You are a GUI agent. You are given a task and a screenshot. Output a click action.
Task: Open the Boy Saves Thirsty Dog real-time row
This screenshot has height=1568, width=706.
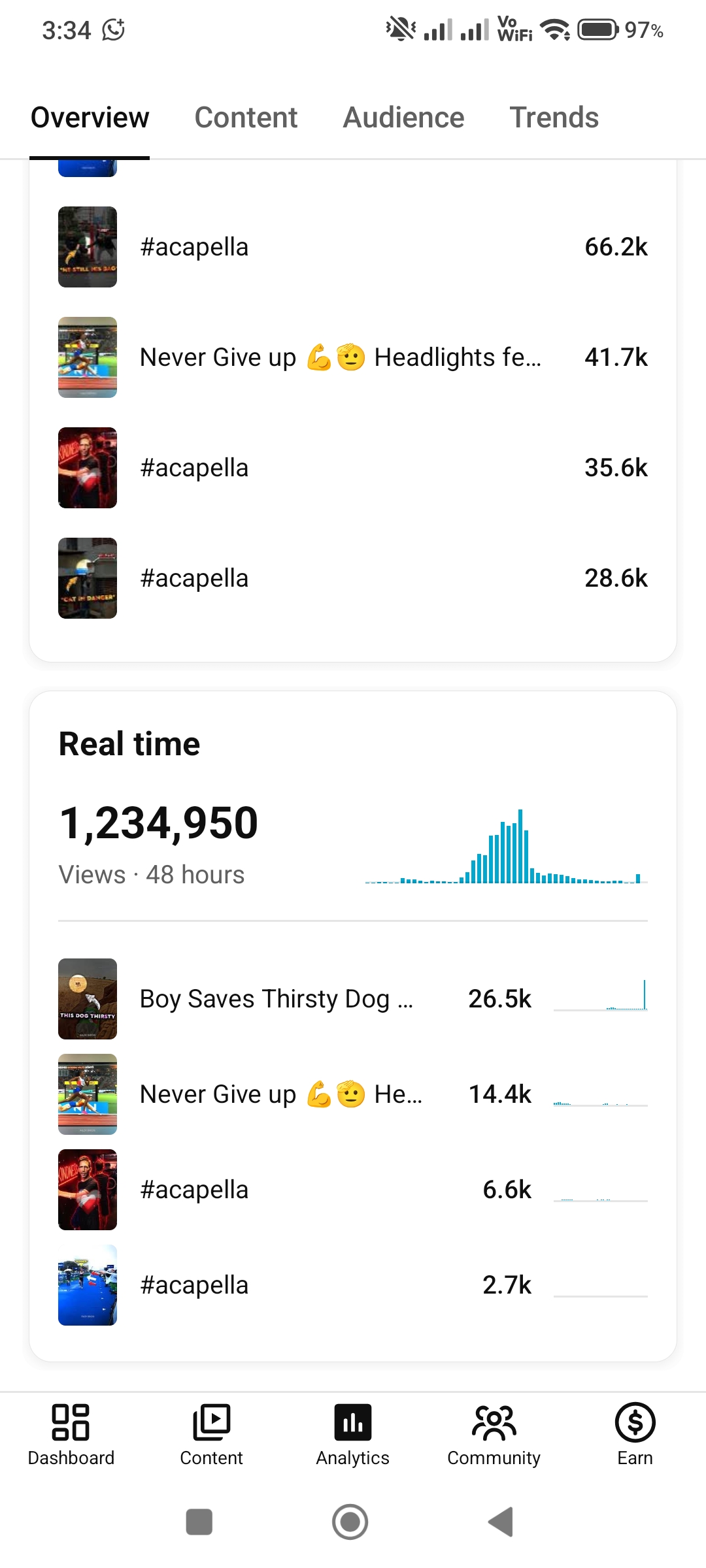pos(353,999)
